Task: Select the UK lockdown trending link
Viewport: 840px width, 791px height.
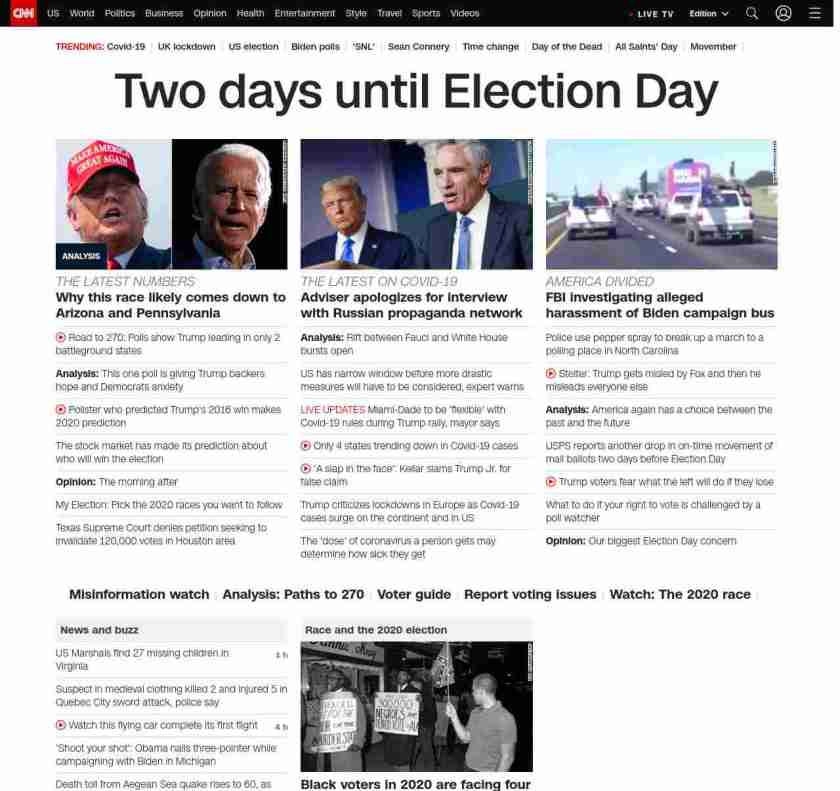Action: tap(187, 47)
